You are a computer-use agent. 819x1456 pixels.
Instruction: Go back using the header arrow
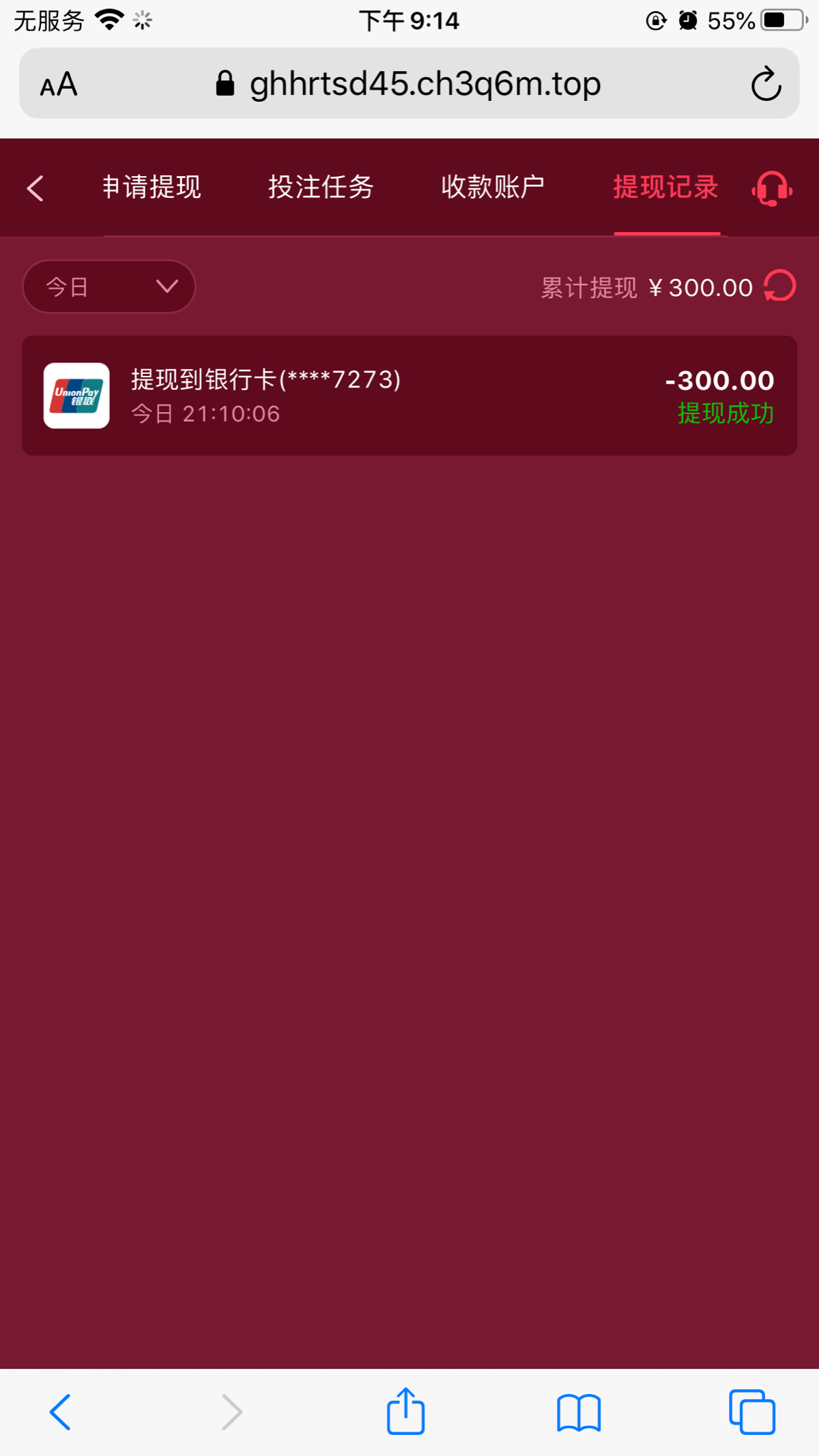point(35,188)
